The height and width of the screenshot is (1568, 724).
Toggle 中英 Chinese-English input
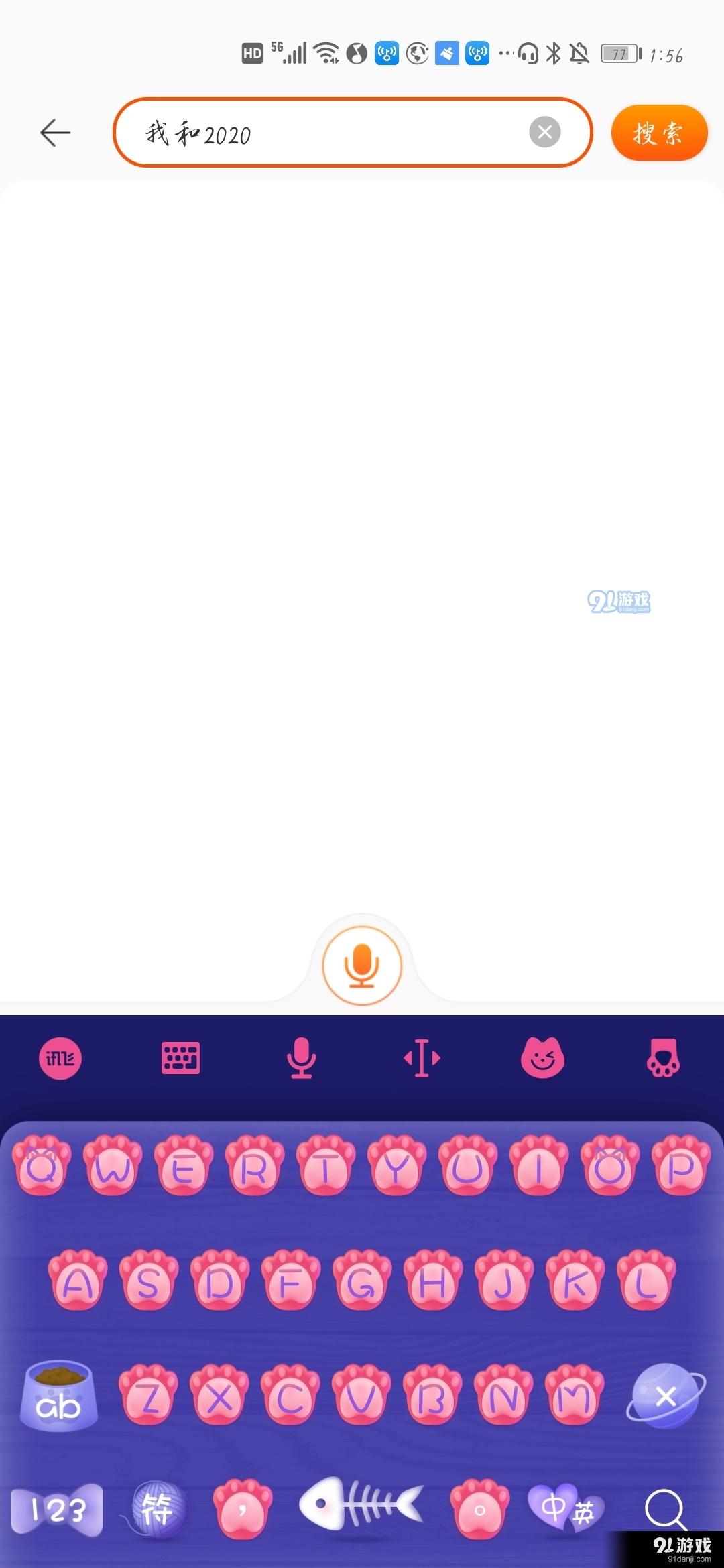tap(566, 1510)
